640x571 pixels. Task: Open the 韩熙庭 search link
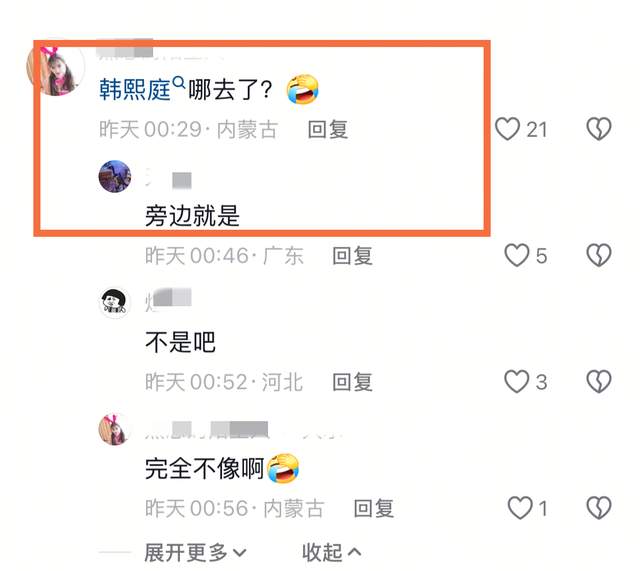pos(142,88)
